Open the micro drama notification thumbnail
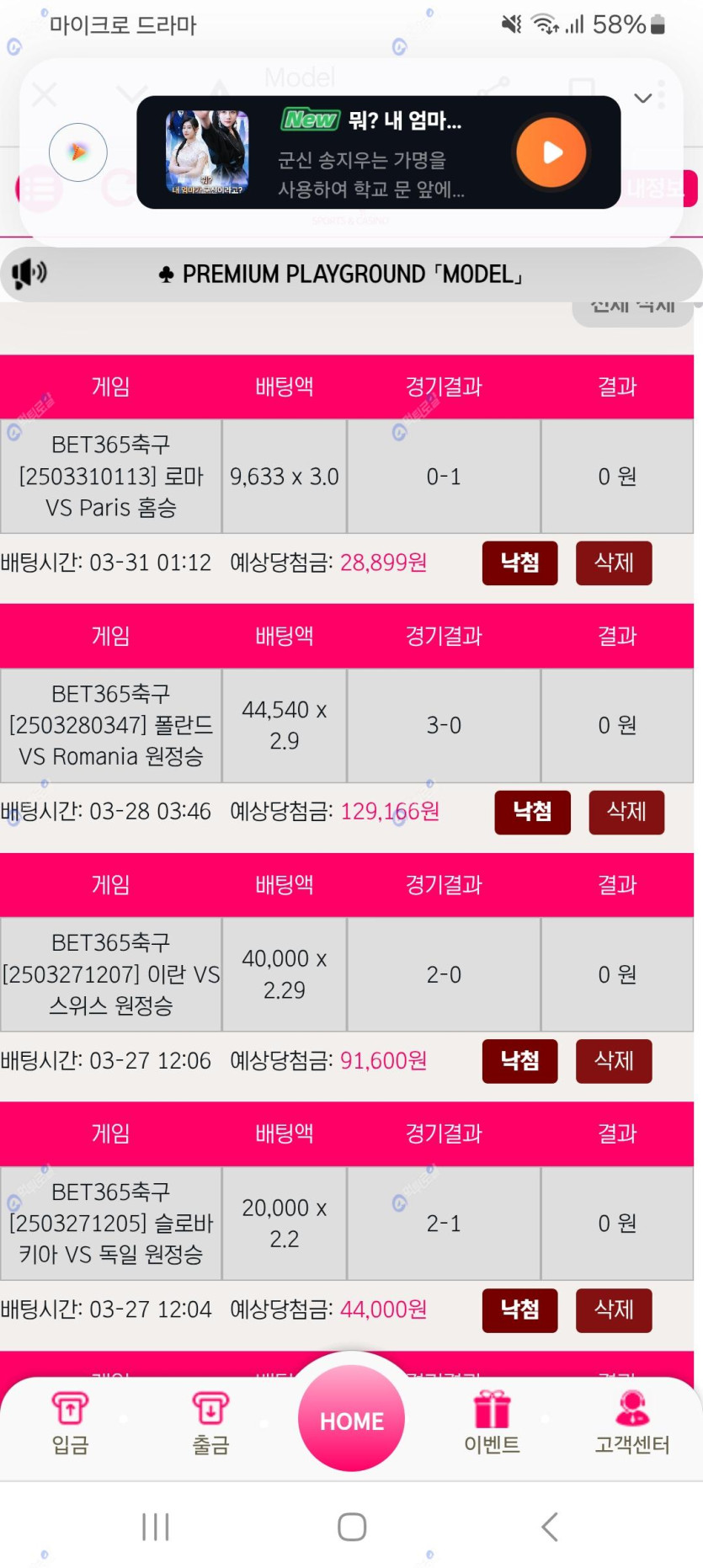Screen dimensions: 703x1568 [x=207, y=152]
